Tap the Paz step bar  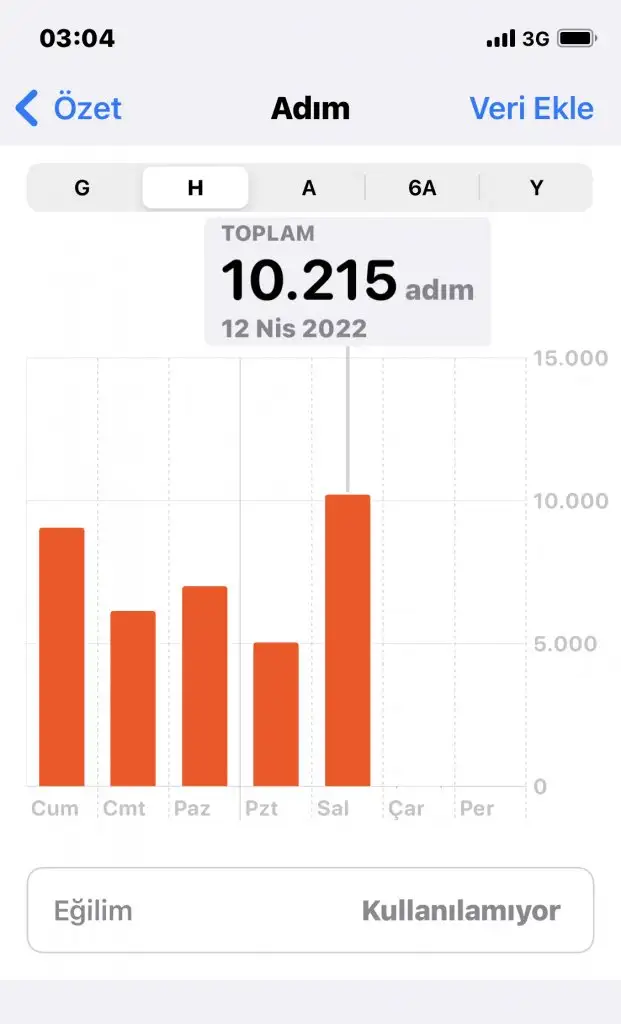[204, 686]
